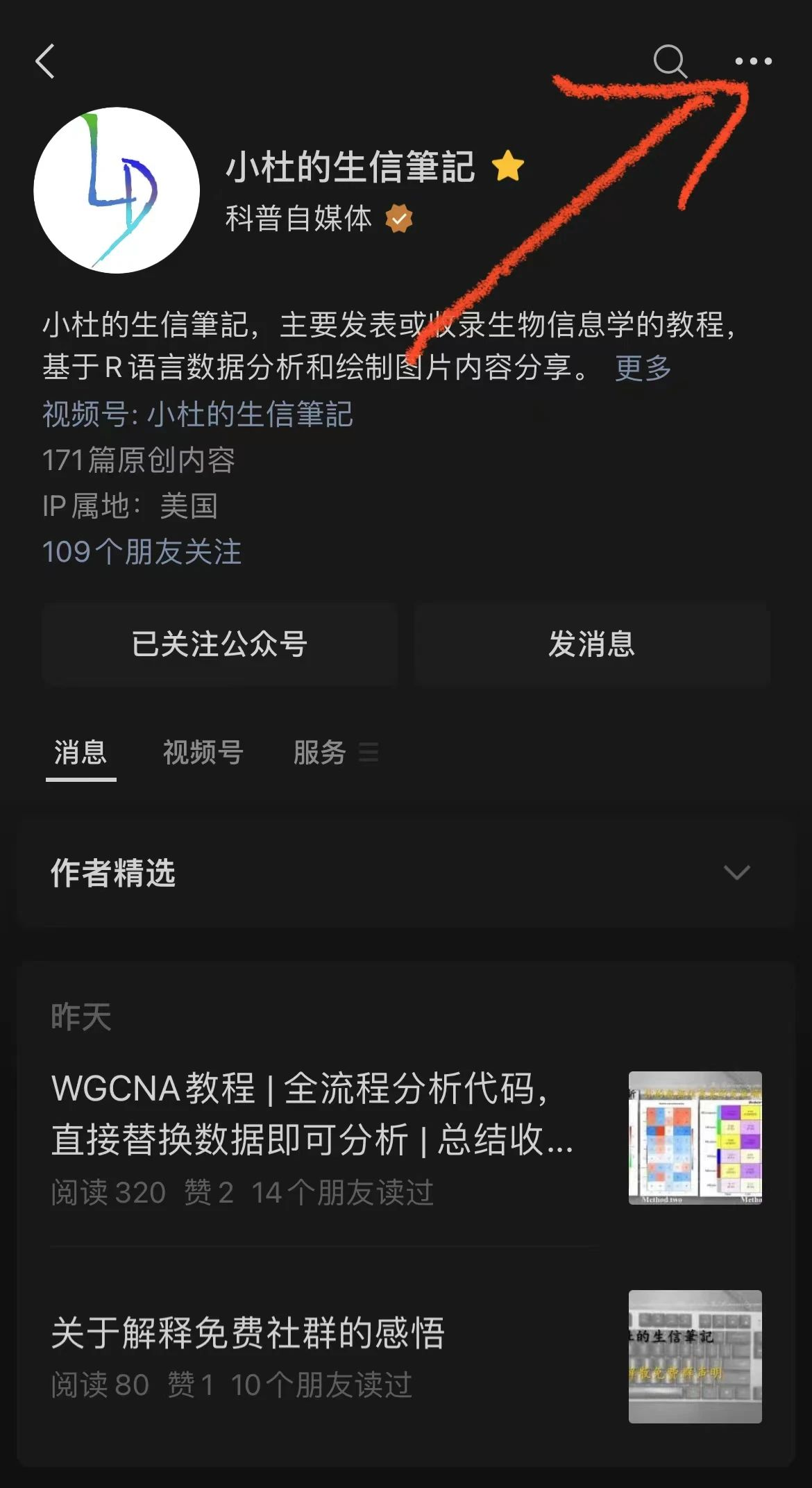Switch to the 视频号 tab

click(x=203, y=753)
